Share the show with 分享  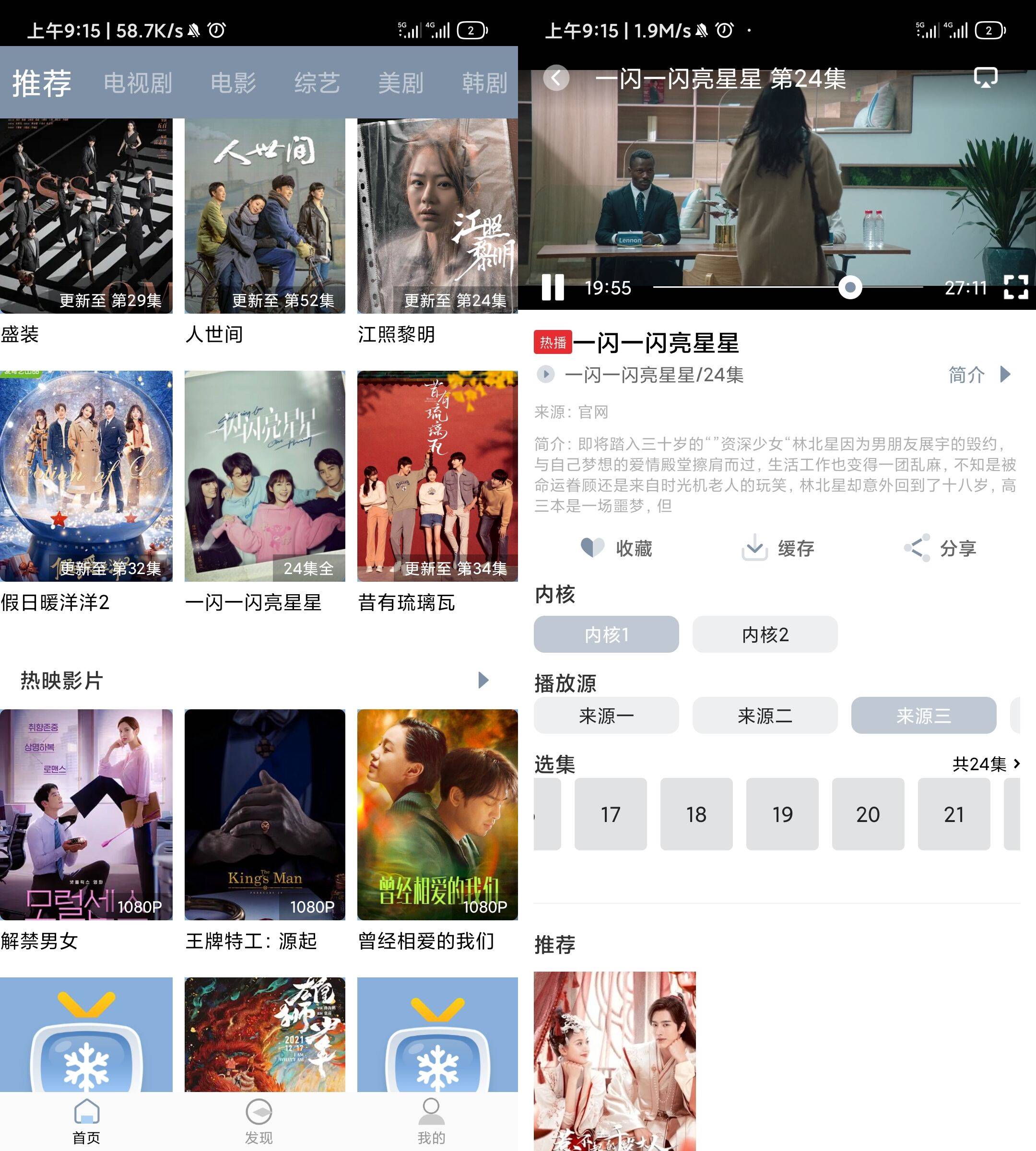[940, 548]
